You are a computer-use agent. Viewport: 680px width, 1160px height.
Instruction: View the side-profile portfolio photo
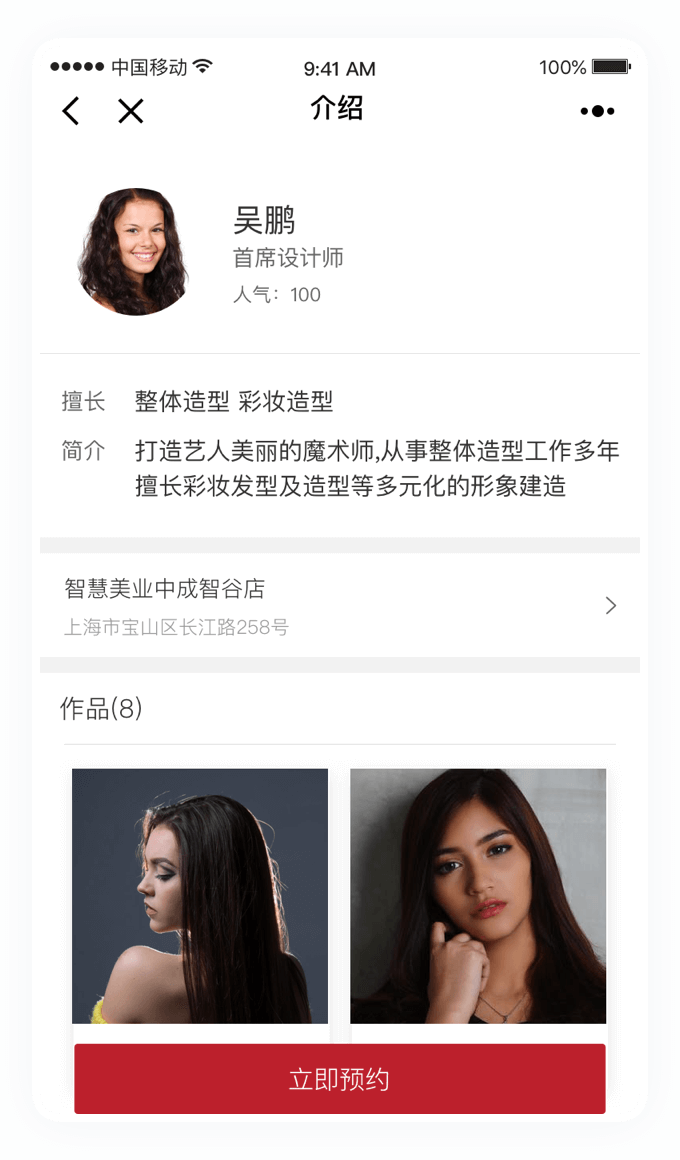(200, 895)
